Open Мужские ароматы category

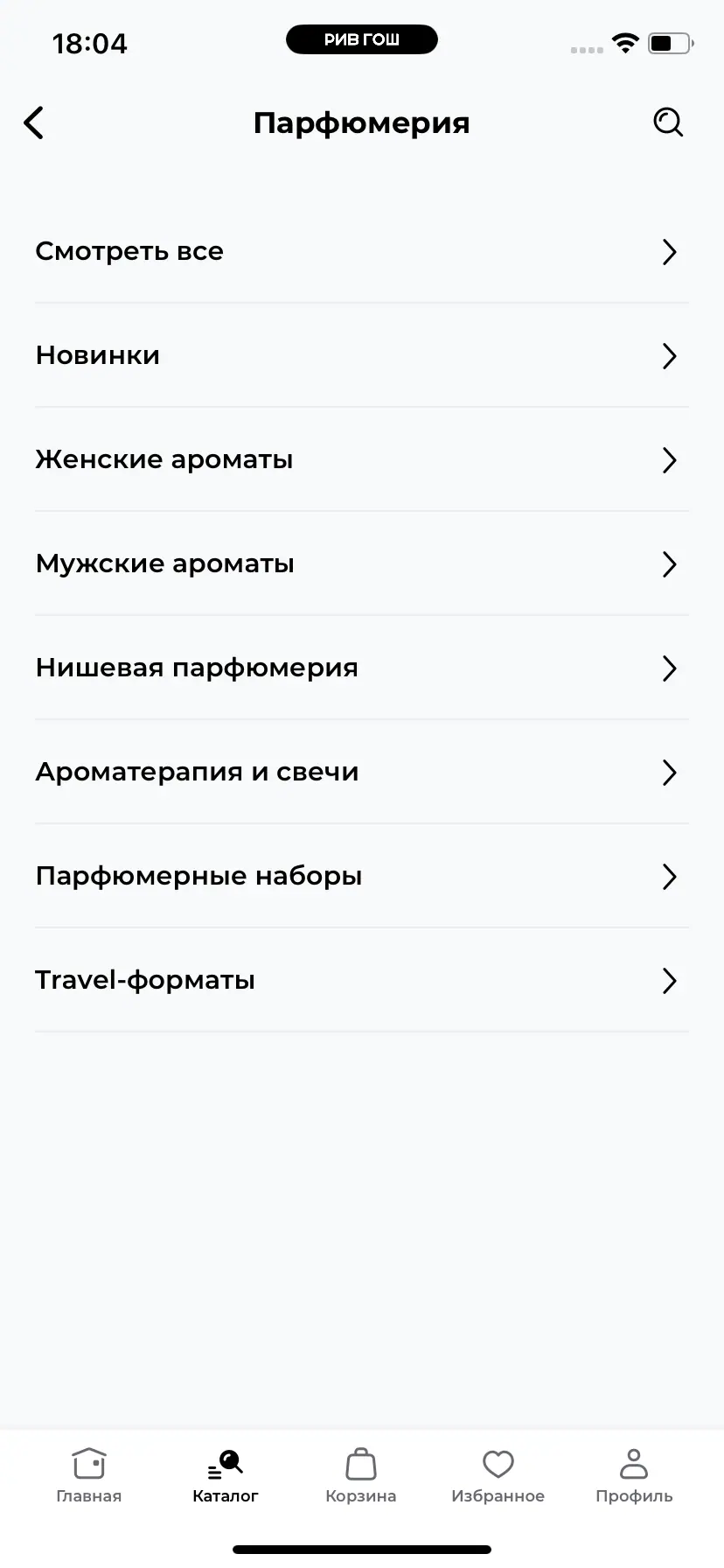[361, 564]
